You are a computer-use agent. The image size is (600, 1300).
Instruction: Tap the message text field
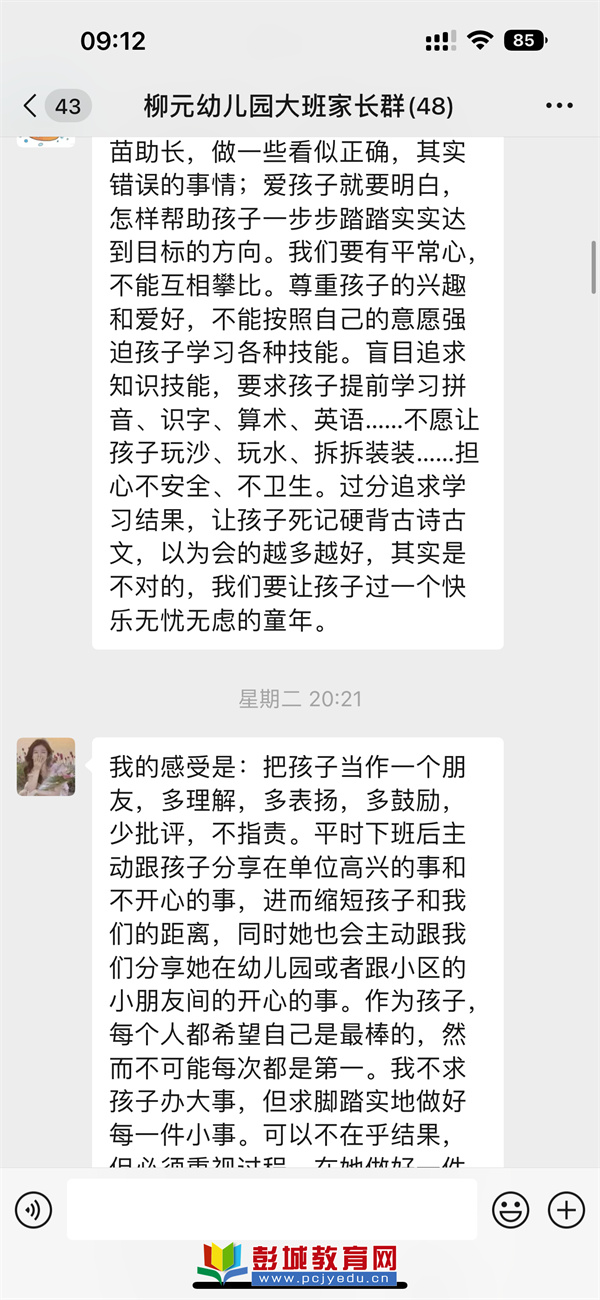(x=271, y=1210)
